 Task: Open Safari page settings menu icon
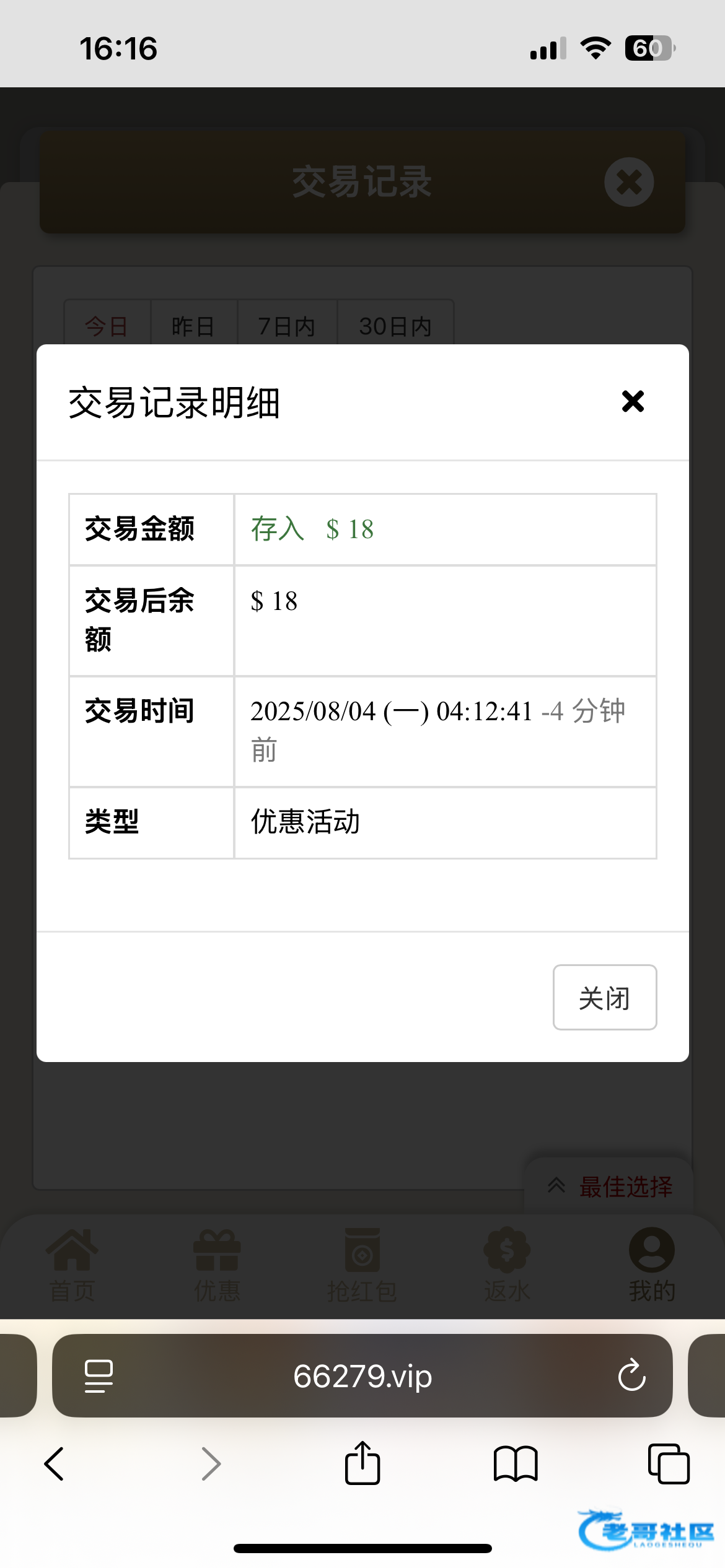pos(99,1376)
